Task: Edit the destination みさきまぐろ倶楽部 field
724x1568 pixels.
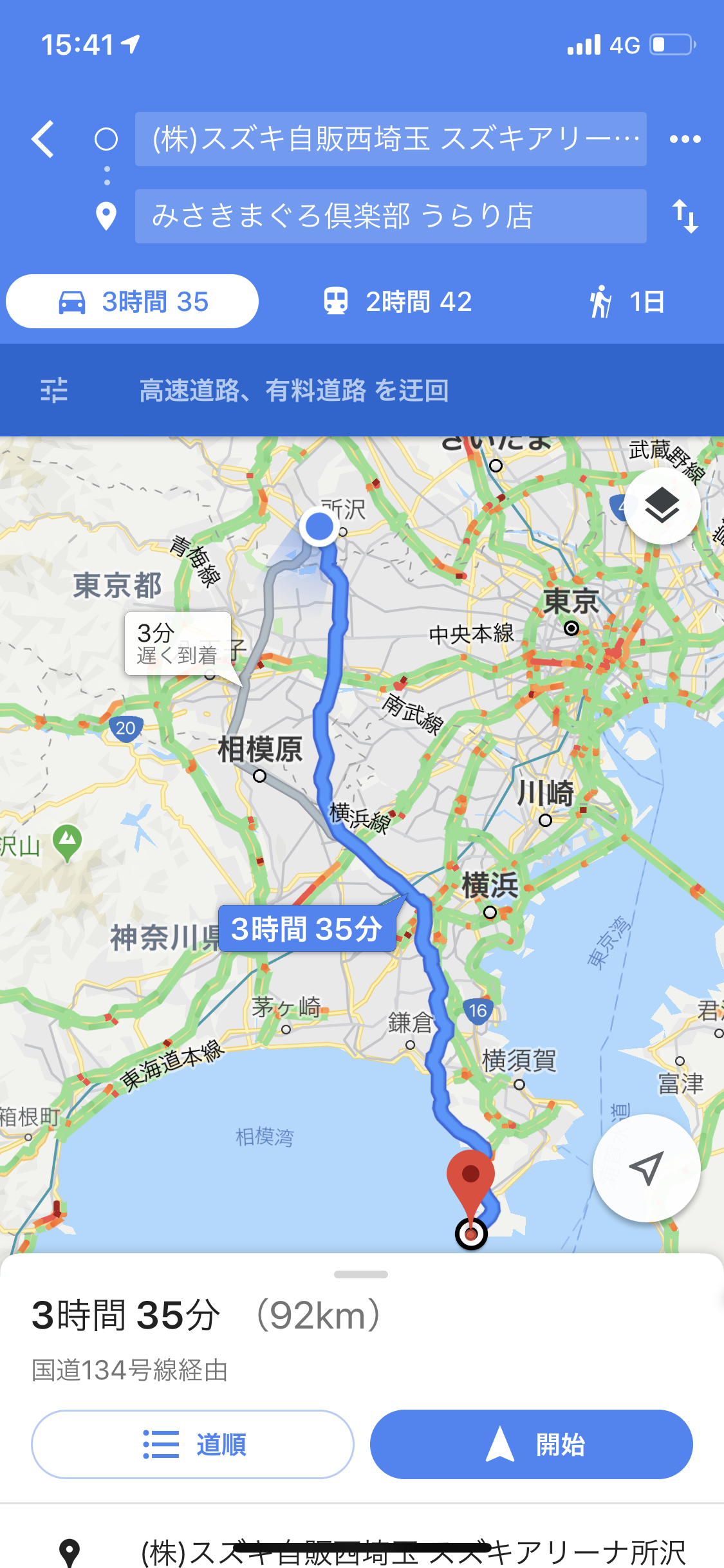Action: coord(390,216)
